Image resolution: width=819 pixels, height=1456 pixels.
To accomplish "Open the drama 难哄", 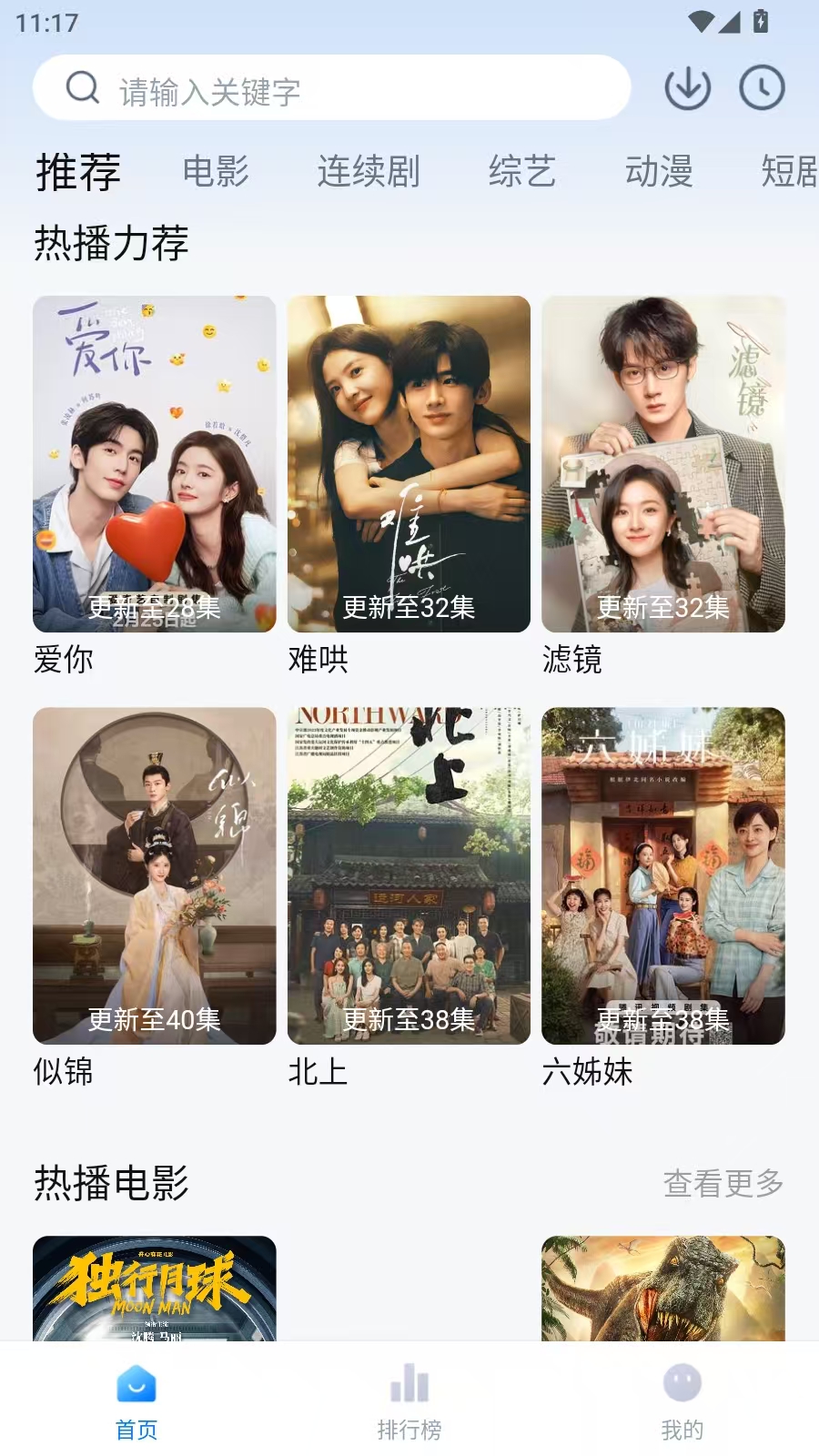I will (409, 464).
